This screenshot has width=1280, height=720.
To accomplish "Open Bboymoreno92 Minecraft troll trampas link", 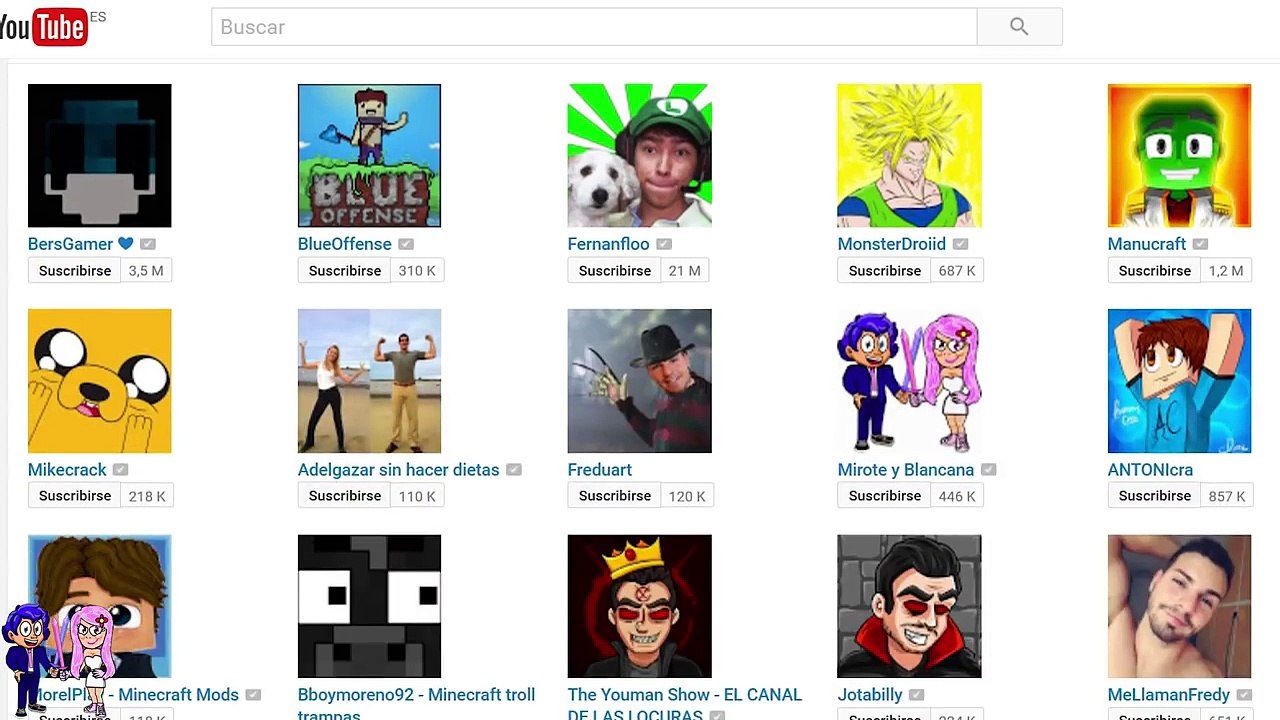I will 416,695.
